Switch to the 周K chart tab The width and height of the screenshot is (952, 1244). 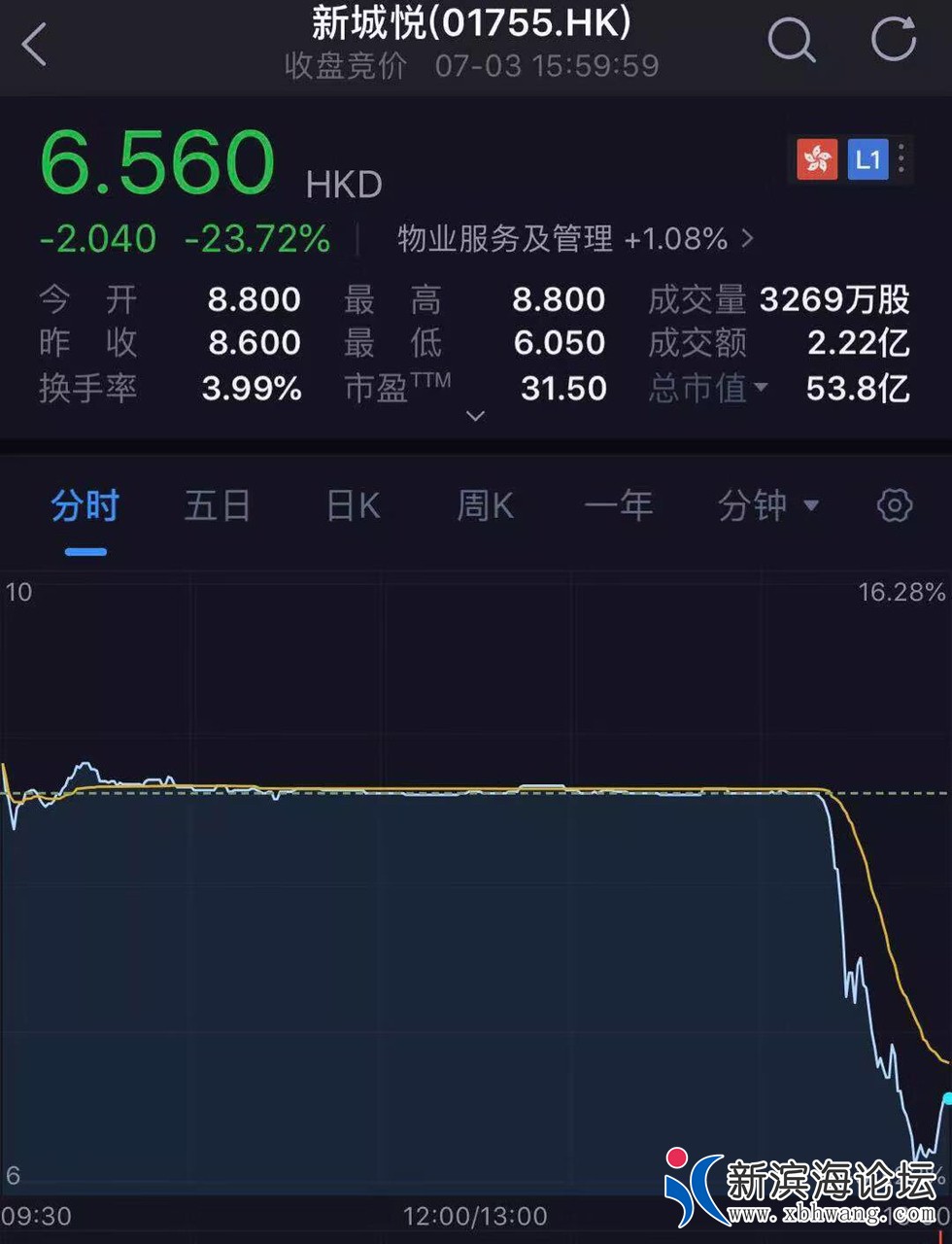click(x=485, y=506)
